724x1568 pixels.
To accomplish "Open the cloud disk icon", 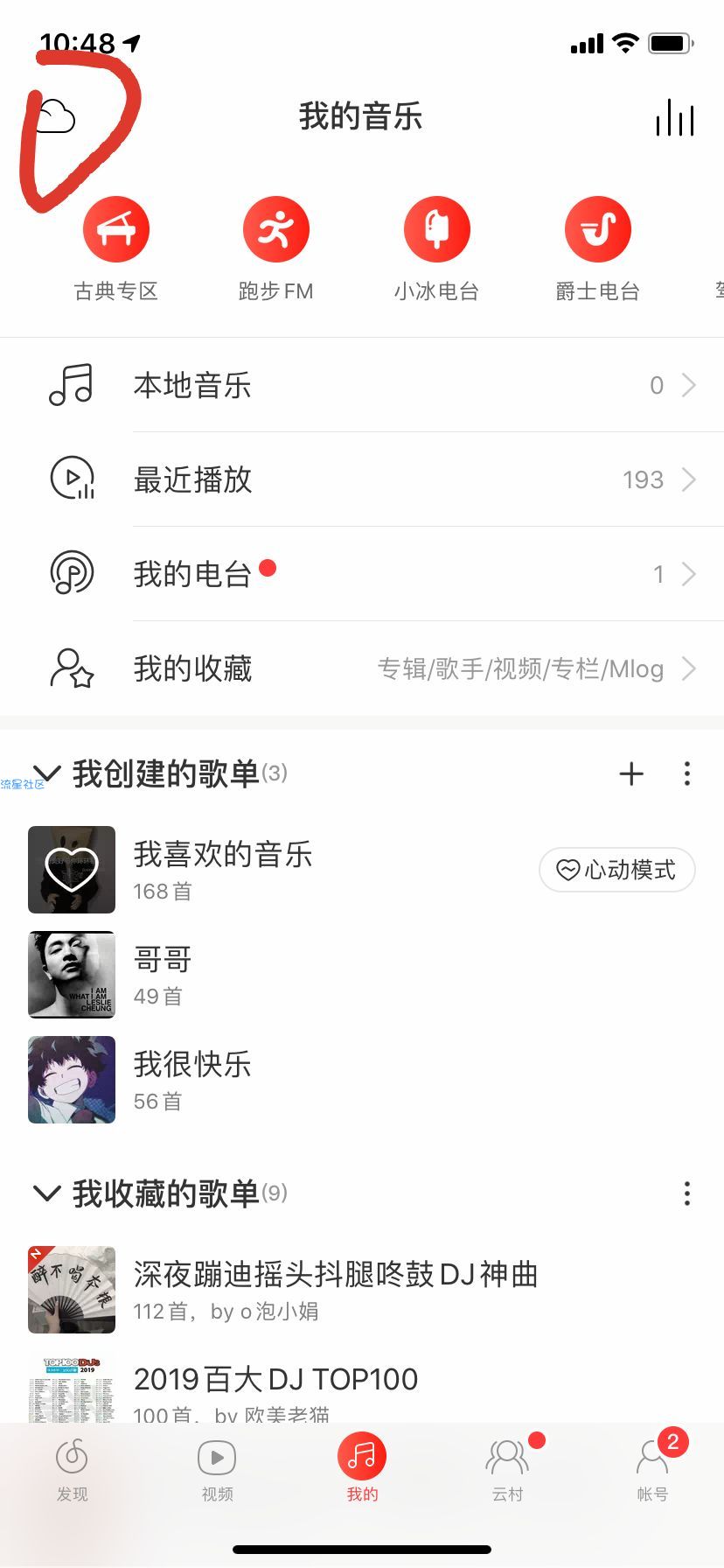I will 56,116.
